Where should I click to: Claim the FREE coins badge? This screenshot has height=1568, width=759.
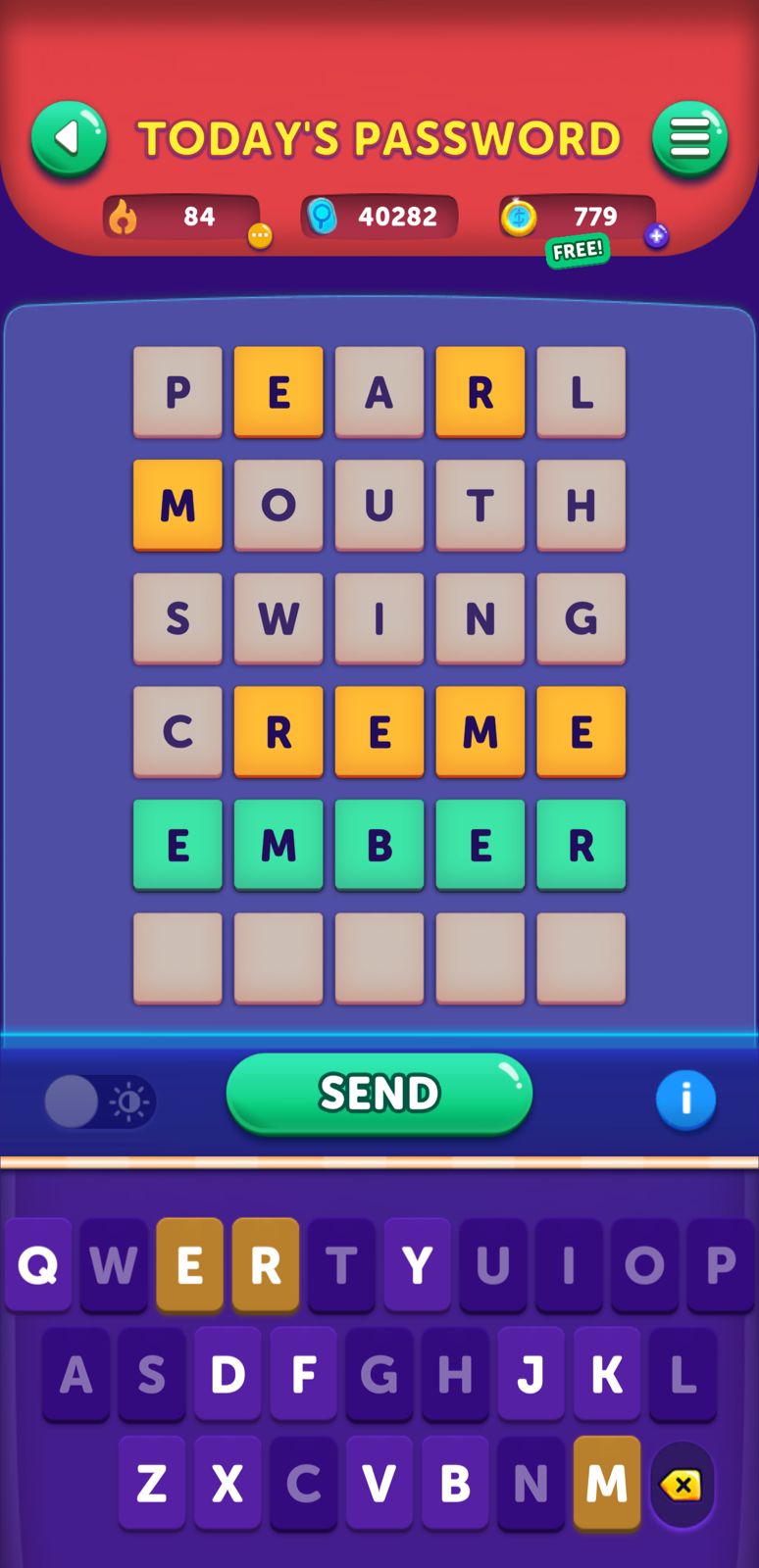[578, 251]
